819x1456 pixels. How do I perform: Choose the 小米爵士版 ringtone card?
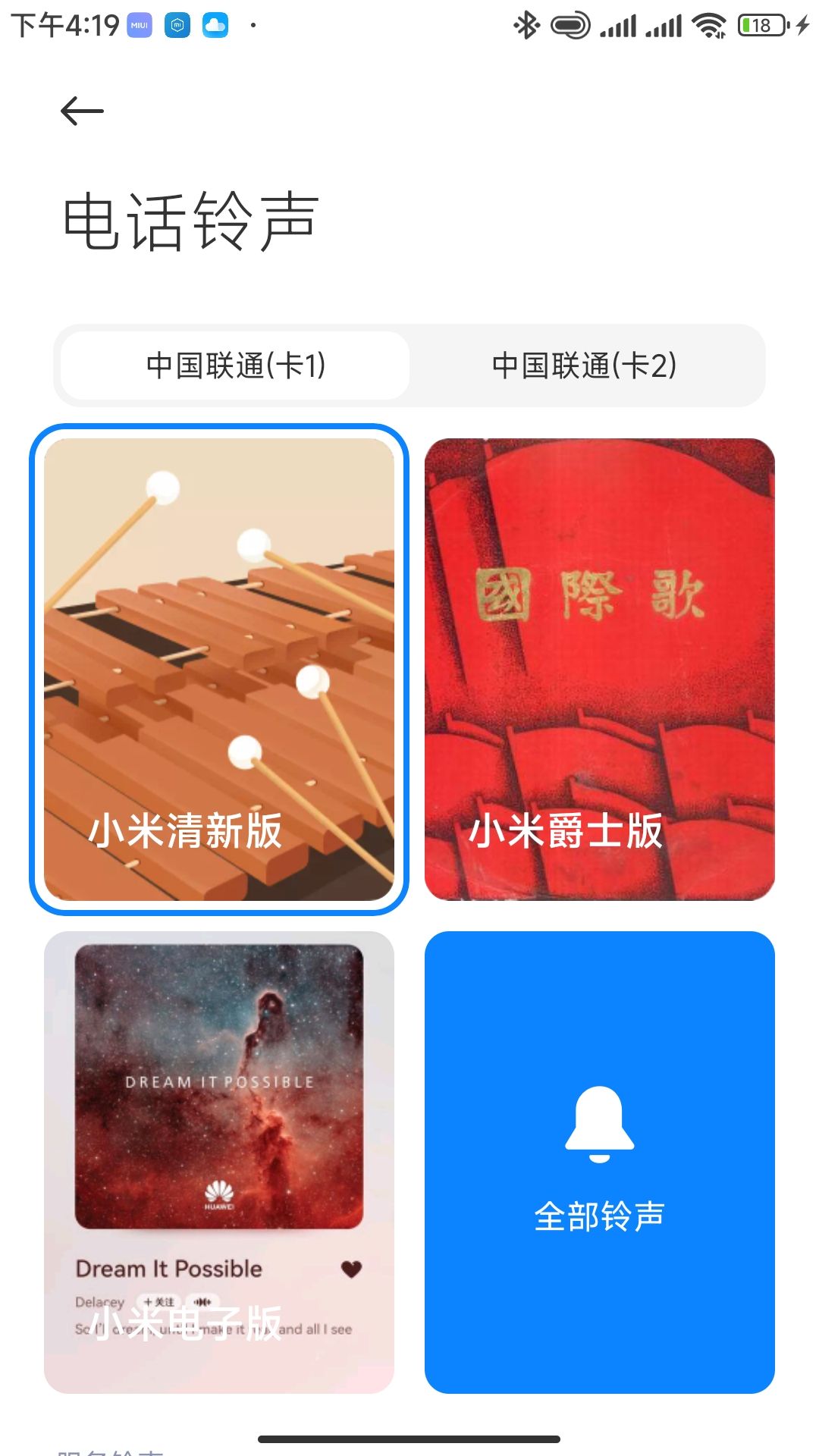pos(599,670)
